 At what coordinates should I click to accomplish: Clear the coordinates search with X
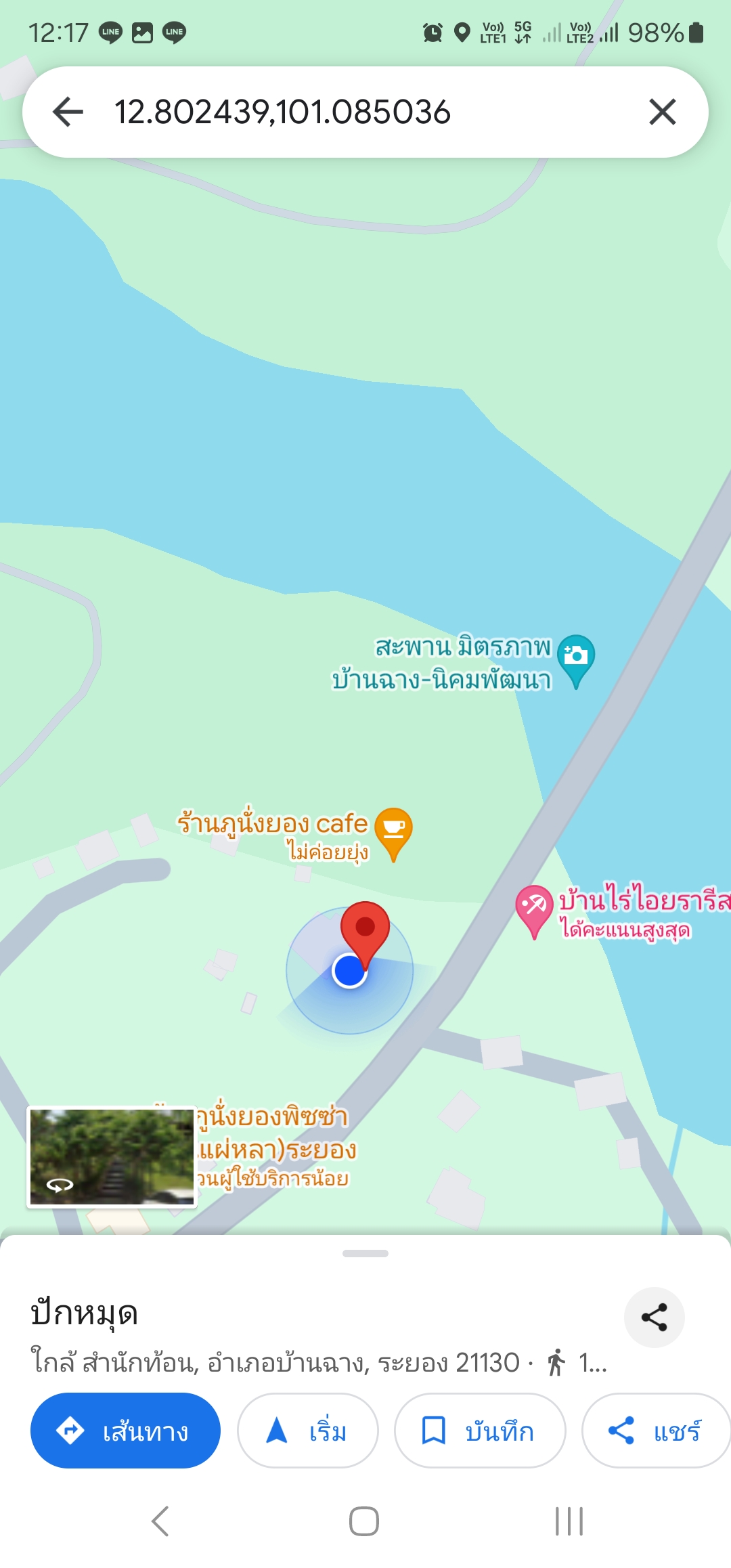click(662, 112)
